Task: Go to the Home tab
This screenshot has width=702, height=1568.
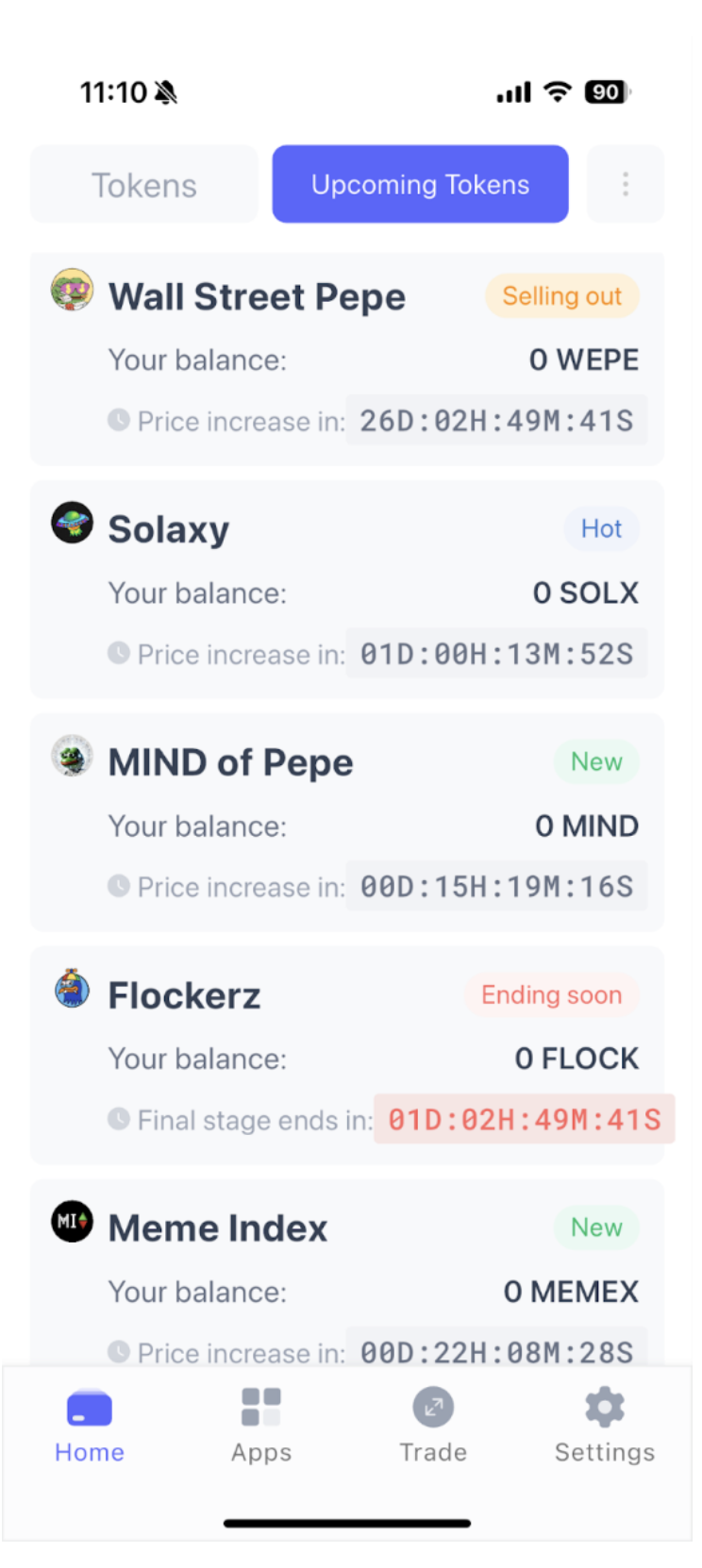Action: [x=90, y=1425]
